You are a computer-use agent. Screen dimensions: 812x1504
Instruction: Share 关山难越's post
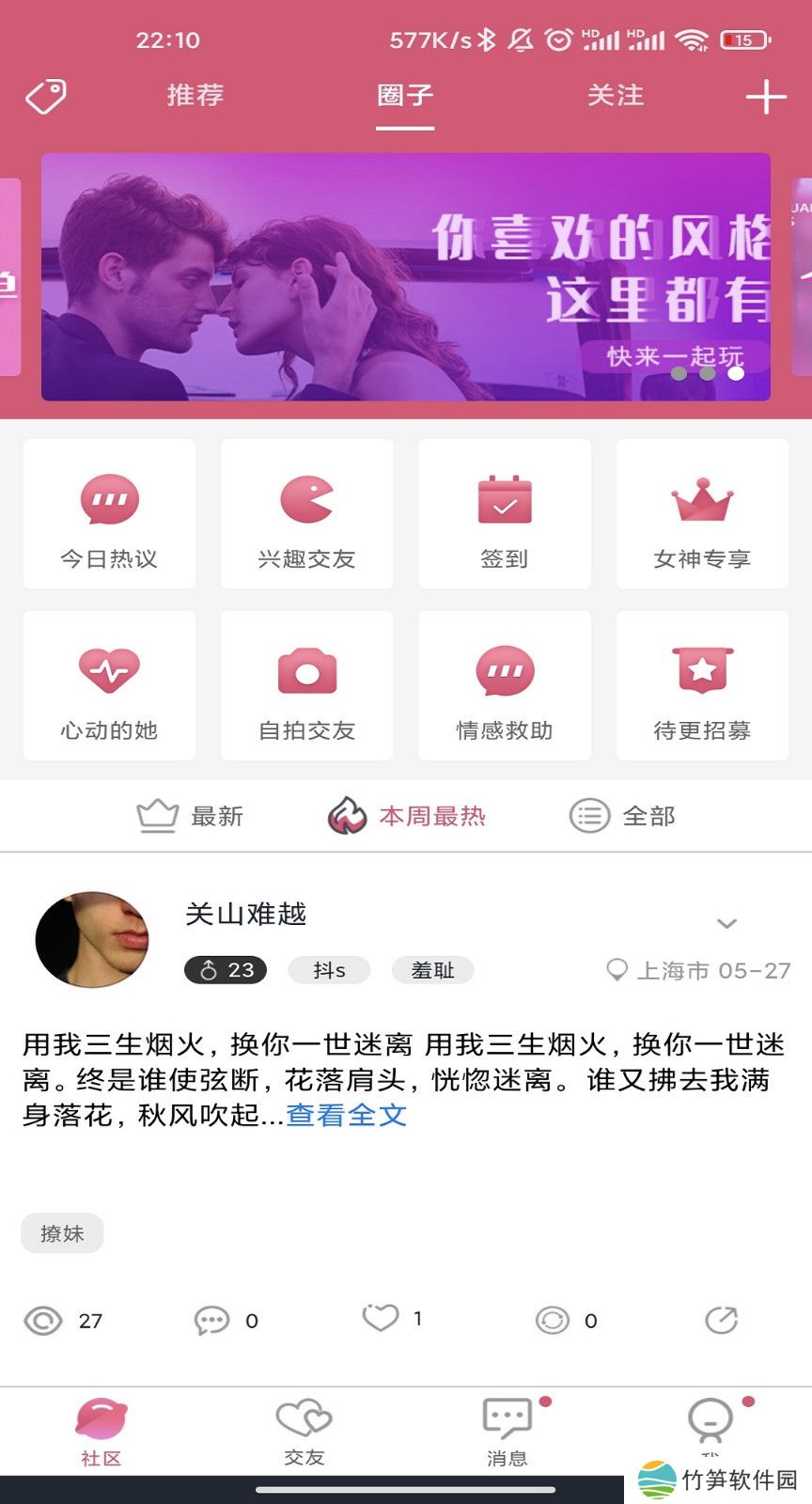[721, 1320]
